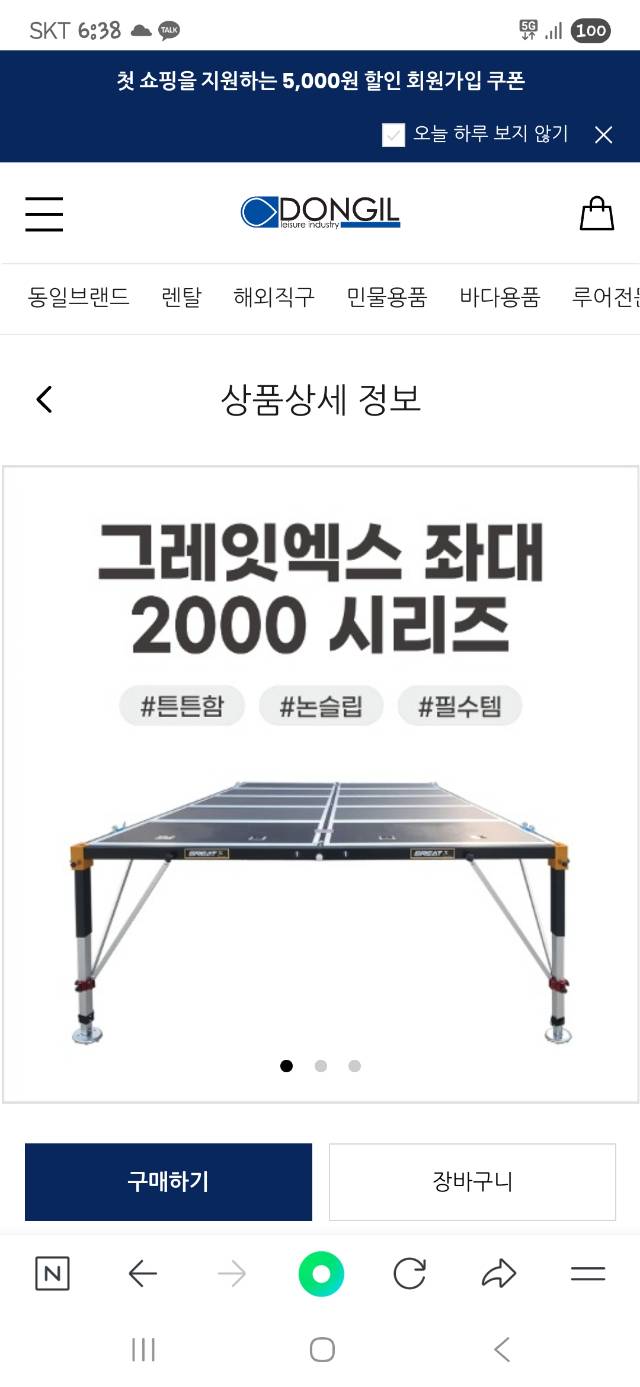
Task: Switch to the 동일브랜드 category
Action: pyautogui.click(x=79, y=297)
